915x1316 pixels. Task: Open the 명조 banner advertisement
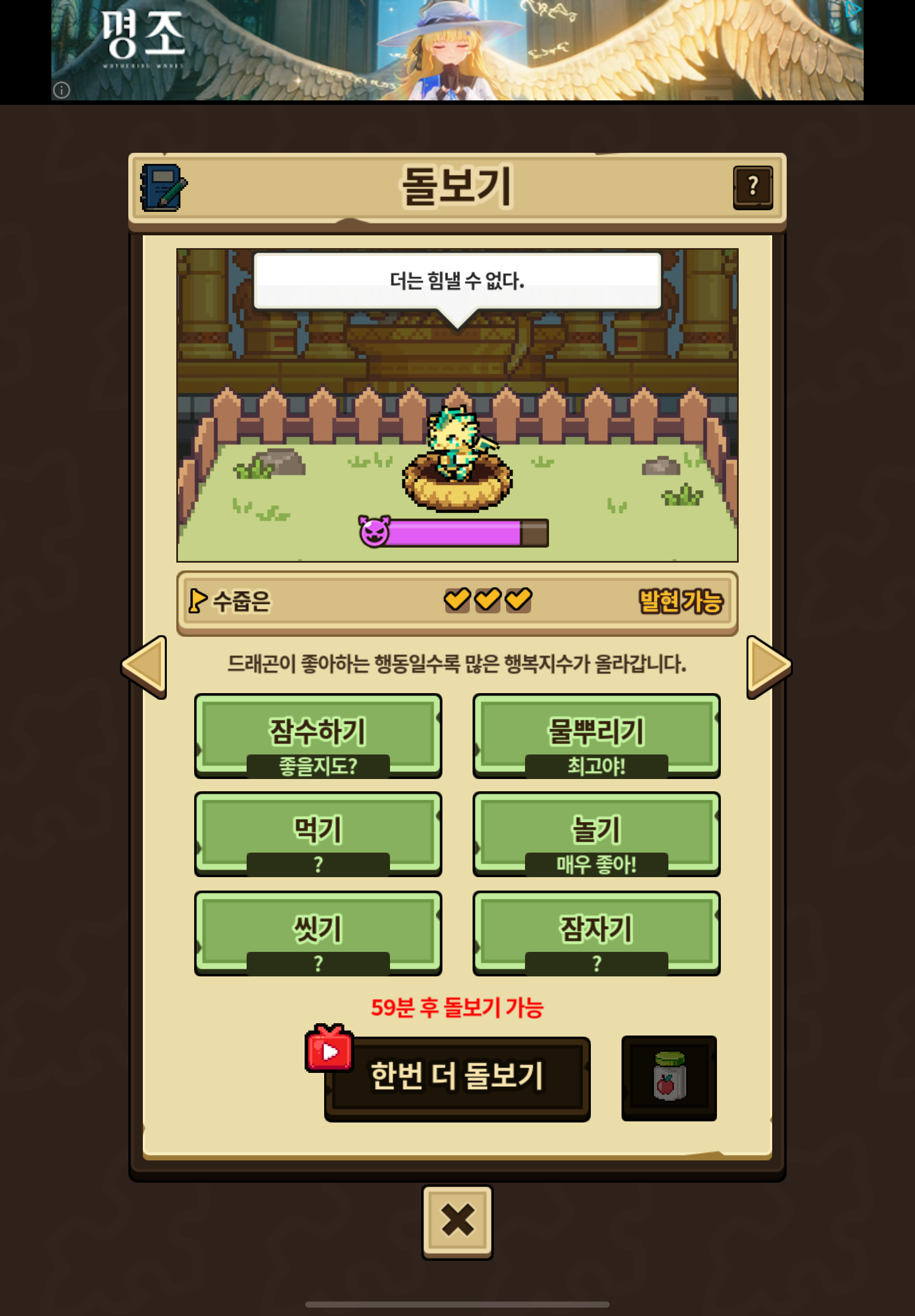(x=457, y=50)
